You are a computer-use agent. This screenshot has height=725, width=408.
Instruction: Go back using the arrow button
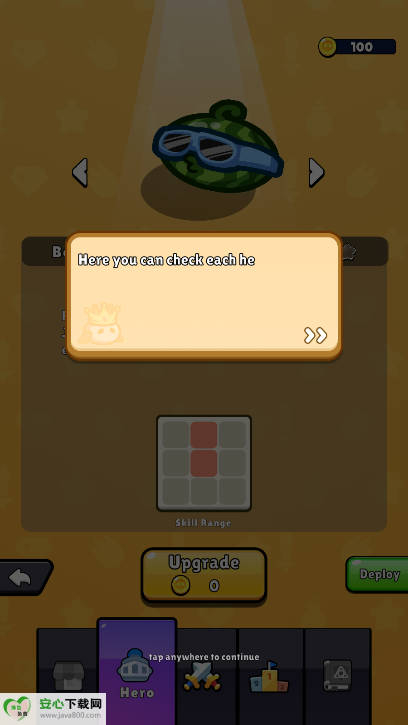tap(25, 577)
